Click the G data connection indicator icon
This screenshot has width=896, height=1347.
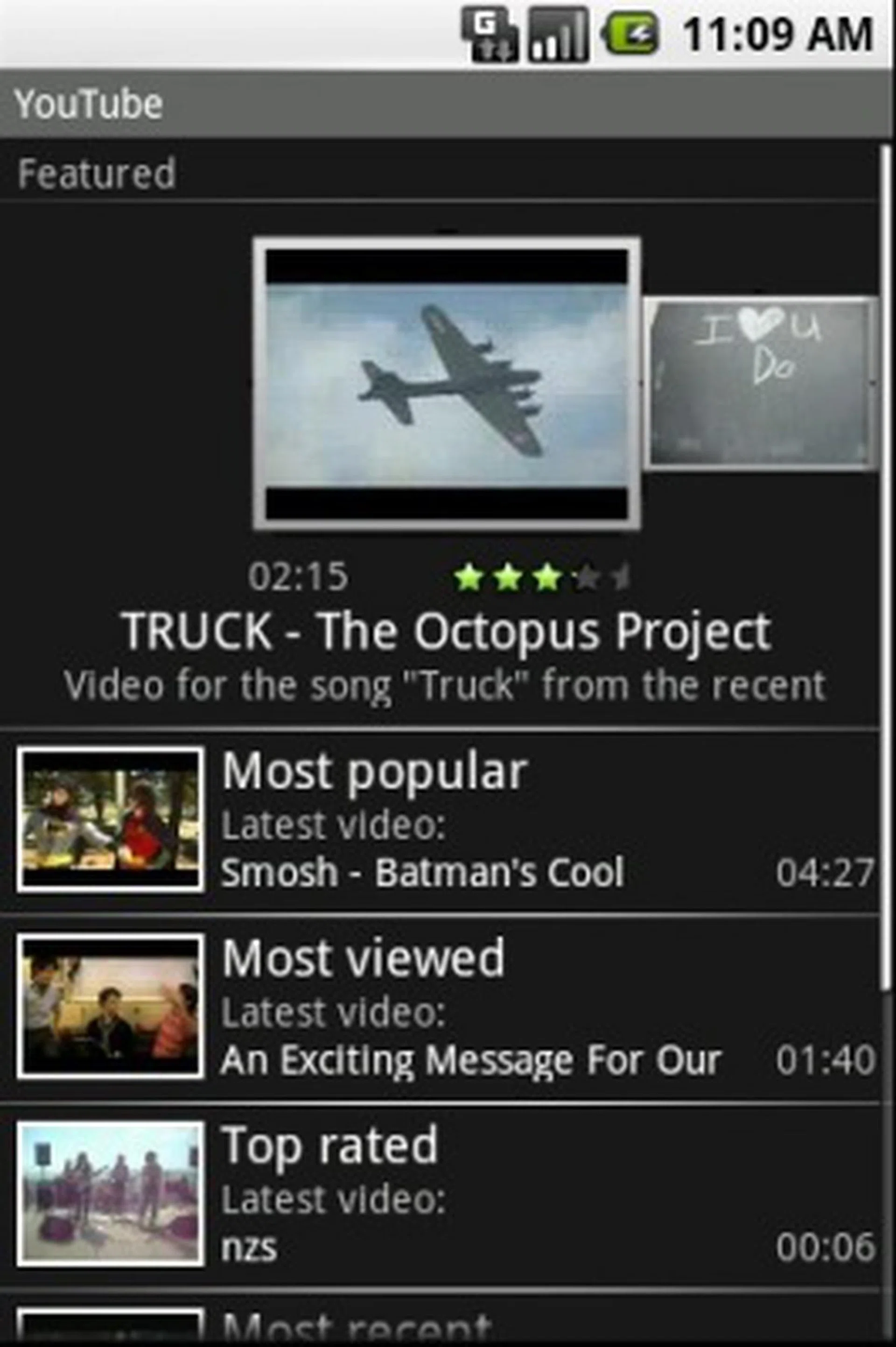[491, 31]
